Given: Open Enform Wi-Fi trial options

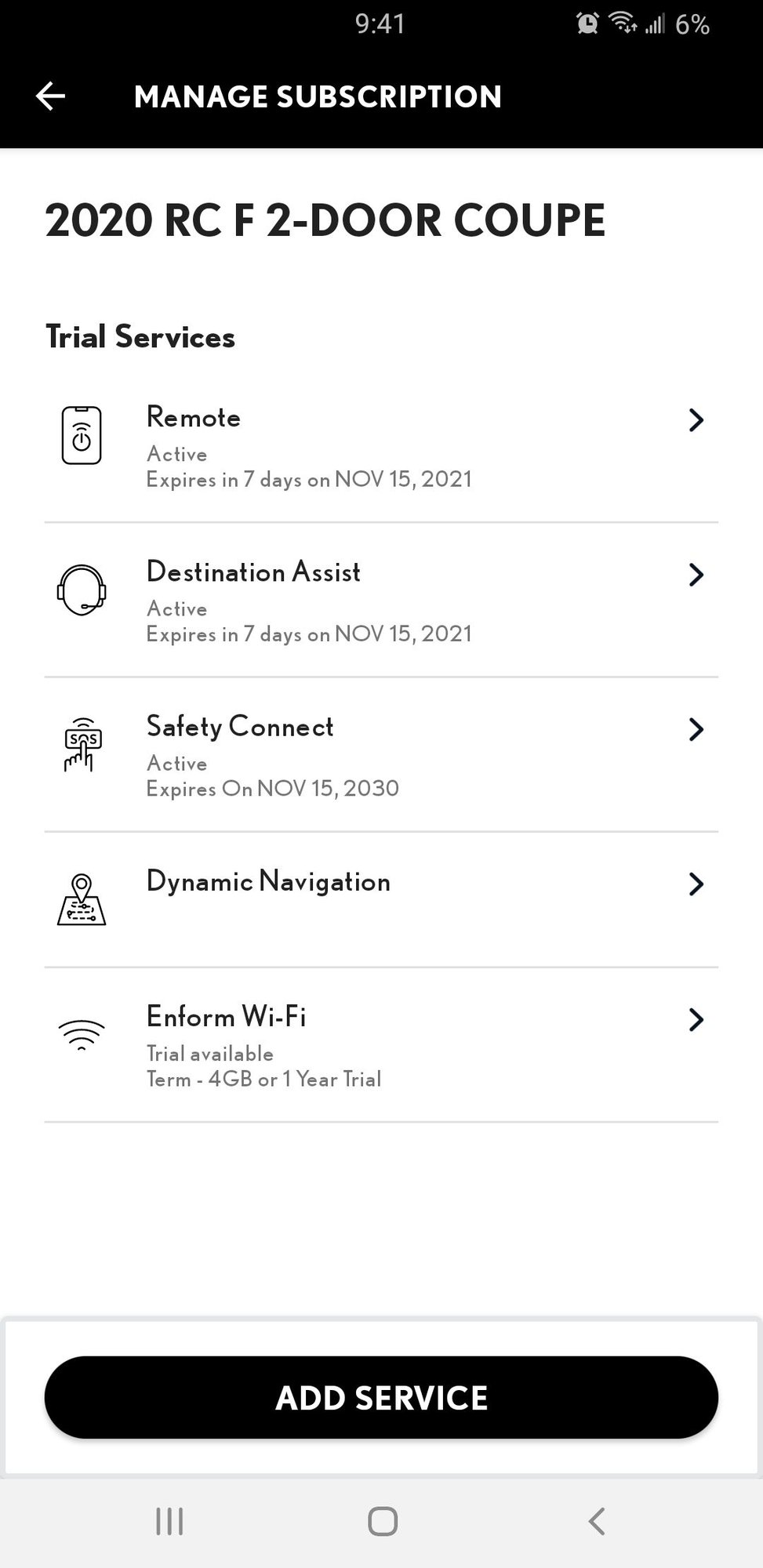Looking at the screenshot, I should [381, 1044].
